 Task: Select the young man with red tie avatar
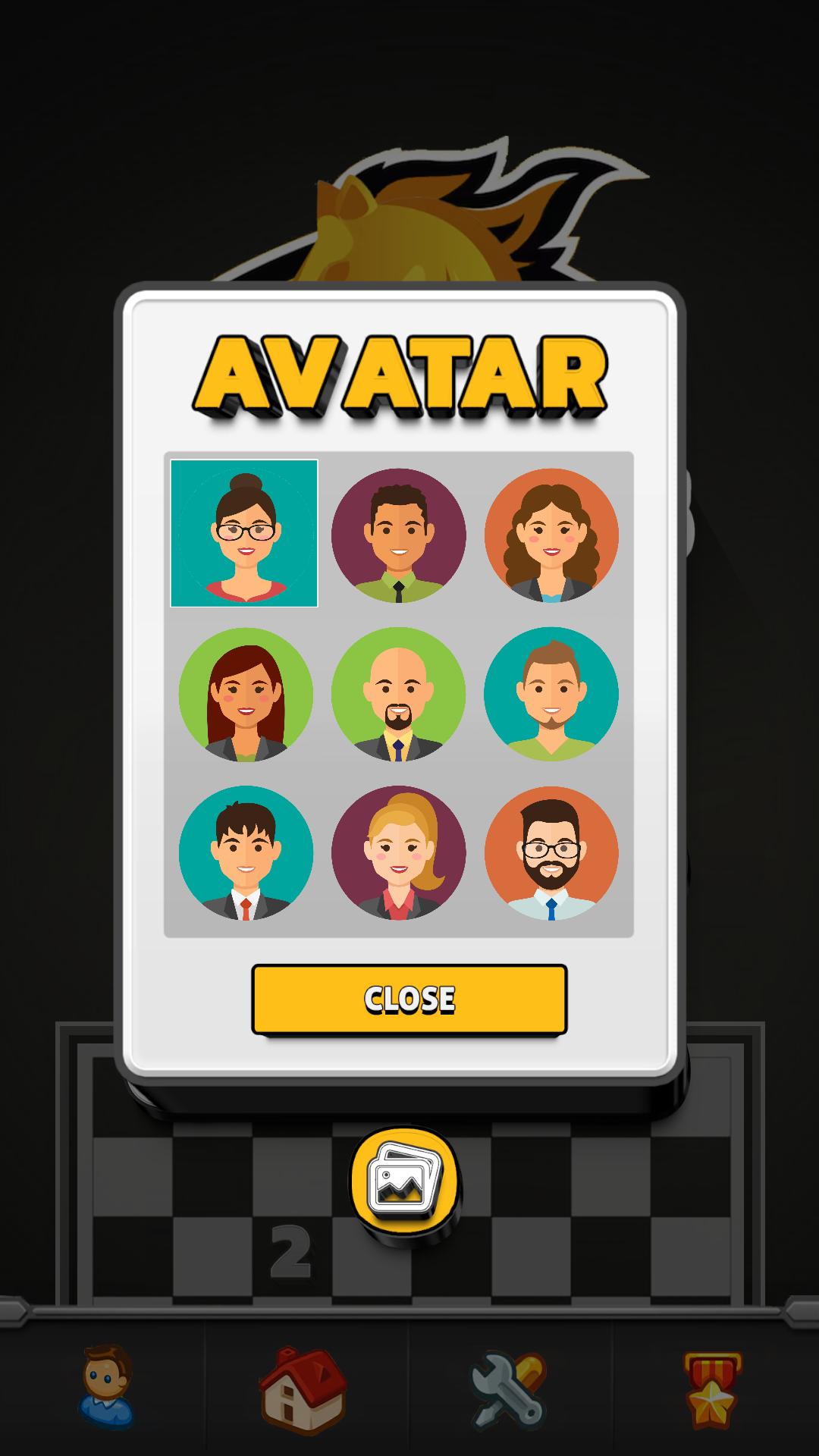point(246,853)
